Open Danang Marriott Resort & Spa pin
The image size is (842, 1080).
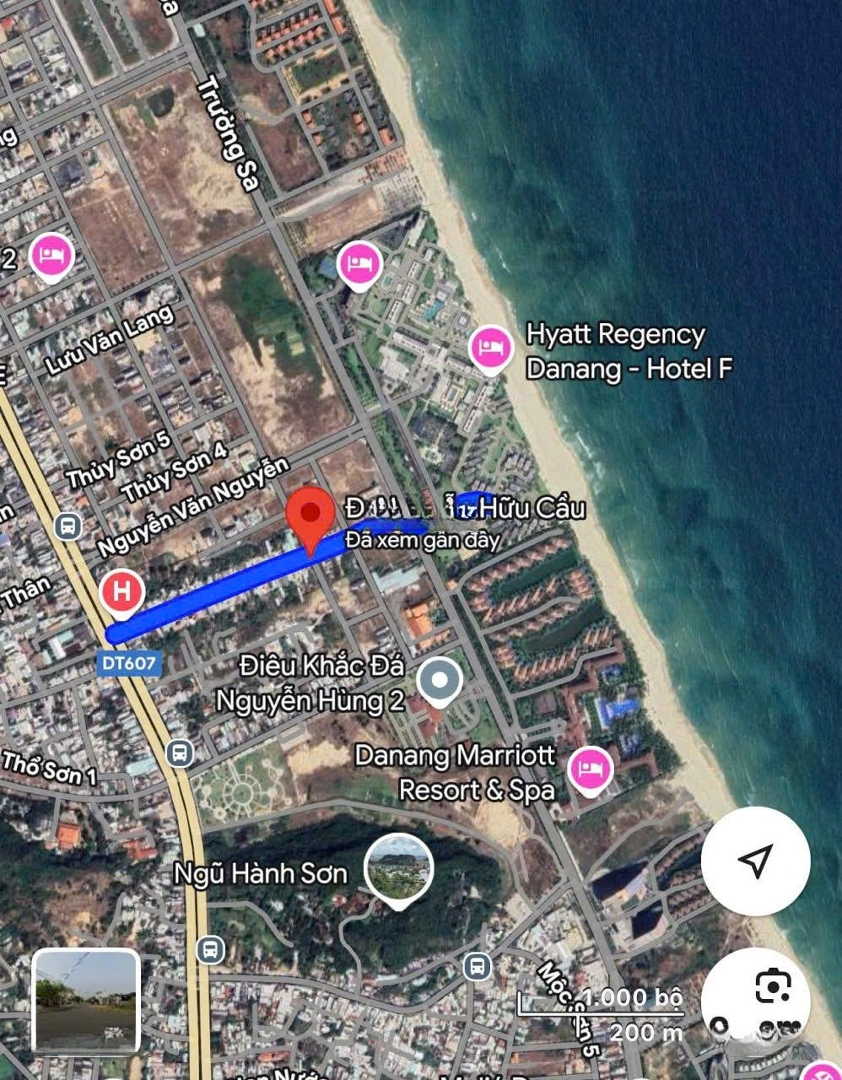(590, 769)
